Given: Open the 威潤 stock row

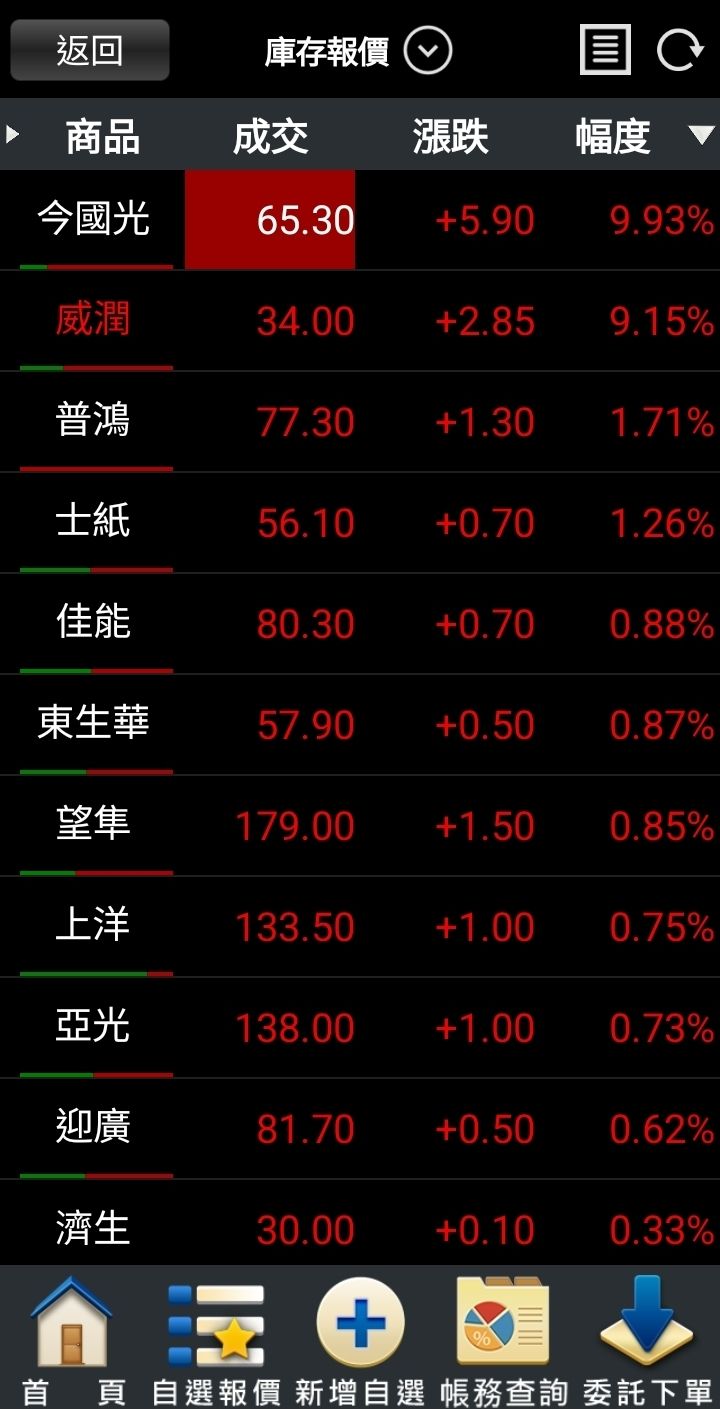Looking at the screenshot, I should [x=360, y=321].
